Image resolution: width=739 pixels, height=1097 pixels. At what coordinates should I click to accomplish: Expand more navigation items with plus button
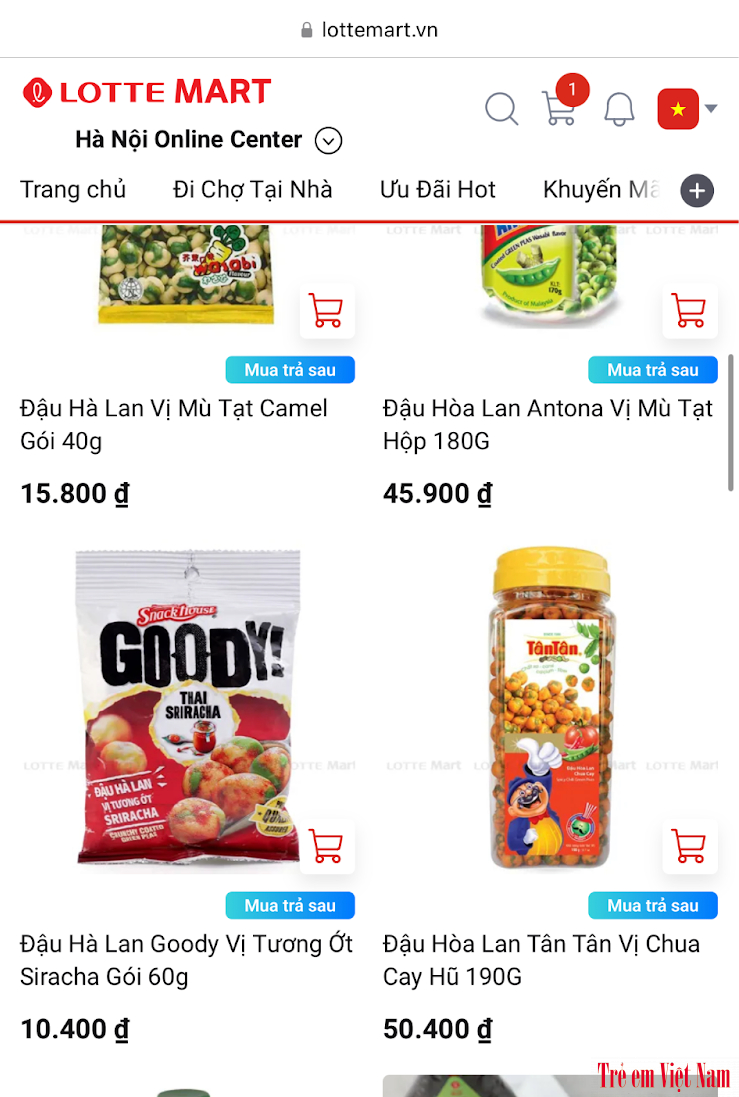click(697, 190)
